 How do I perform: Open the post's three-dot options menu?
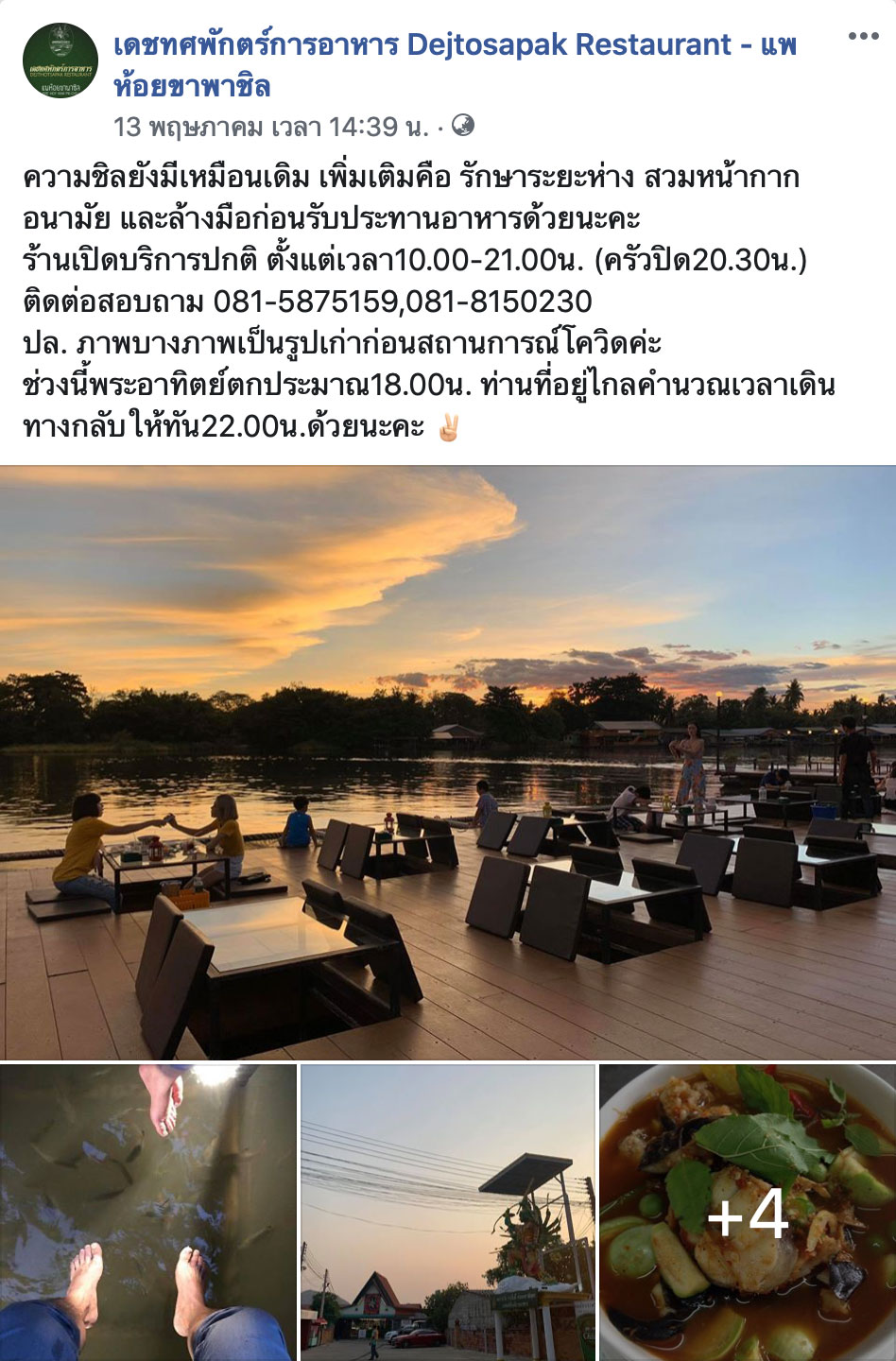tap(863, 37)
